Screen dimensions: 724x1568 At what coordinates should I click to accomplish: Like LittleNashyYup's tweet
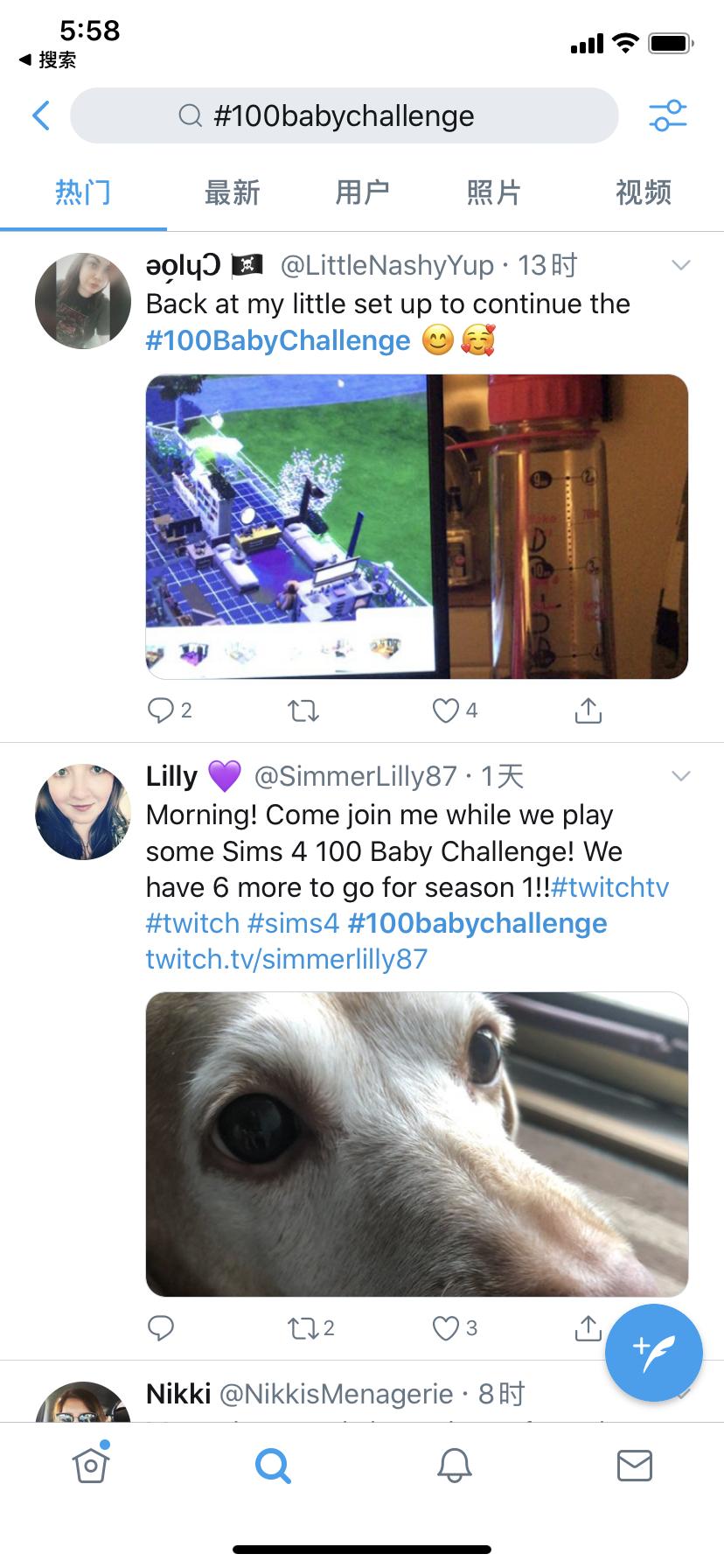(446, 710)
